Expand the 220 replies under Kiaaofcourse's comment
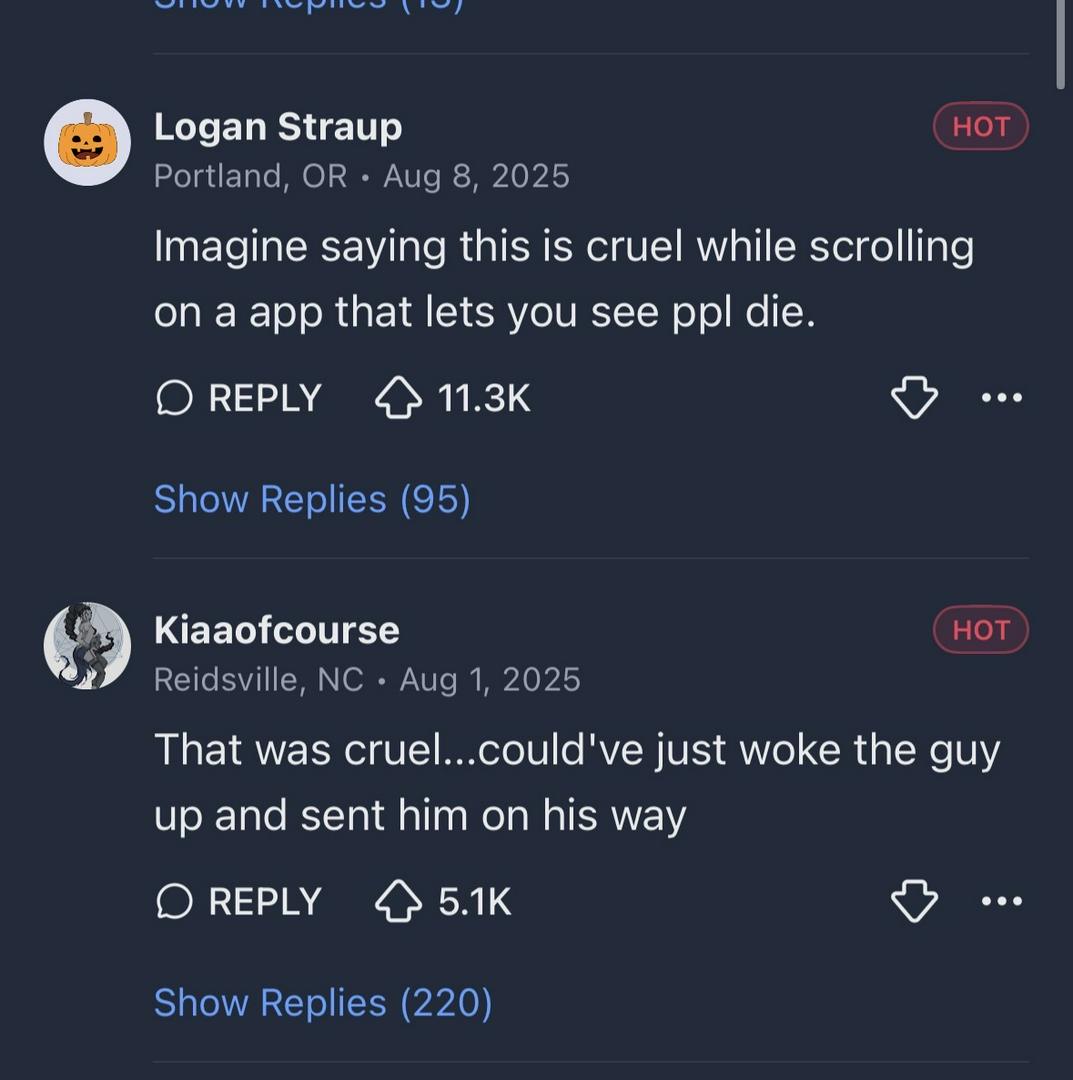1073x1080 pixels. pos(323,1003)
